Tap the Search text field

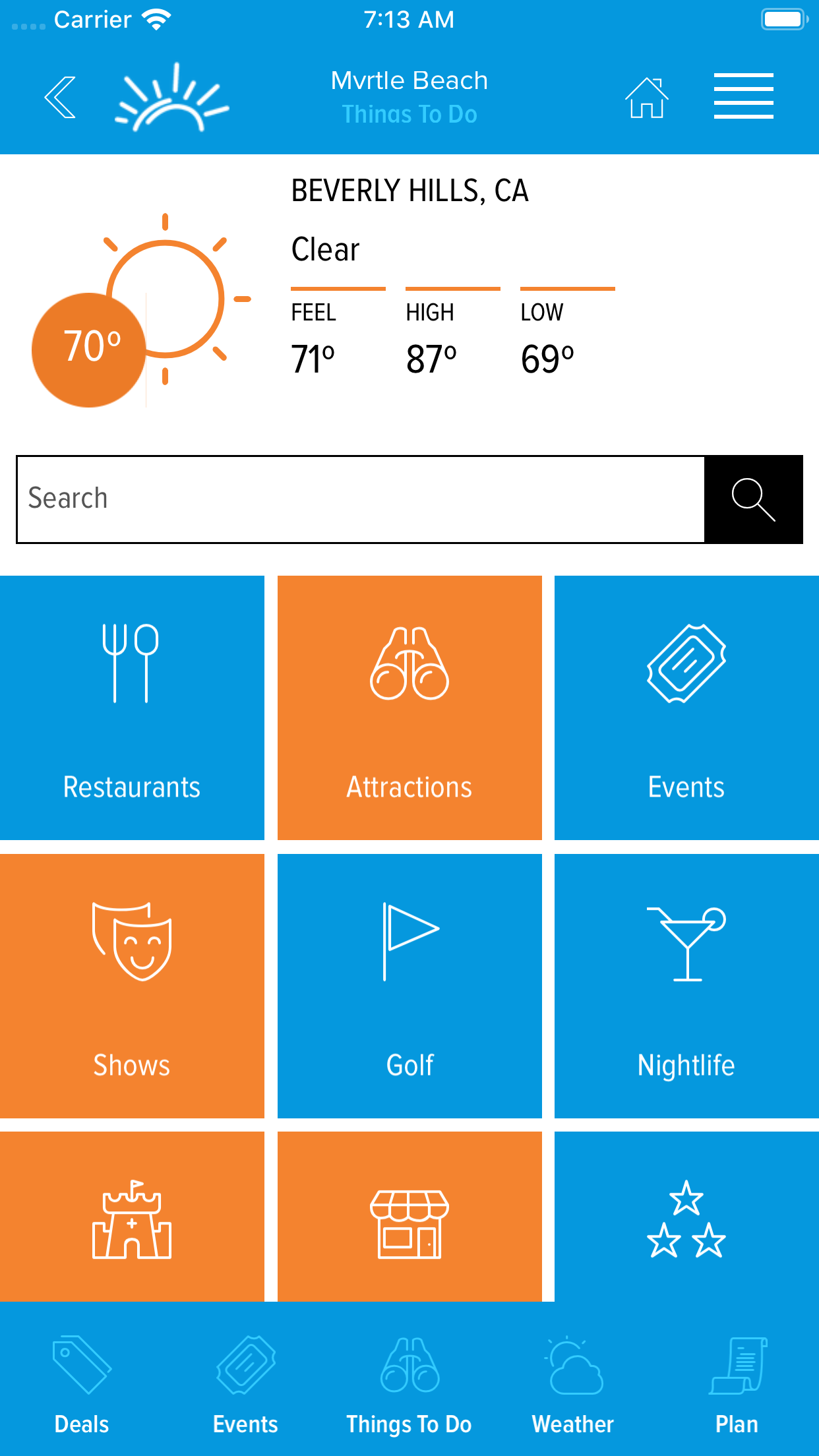tap(360, 499)
